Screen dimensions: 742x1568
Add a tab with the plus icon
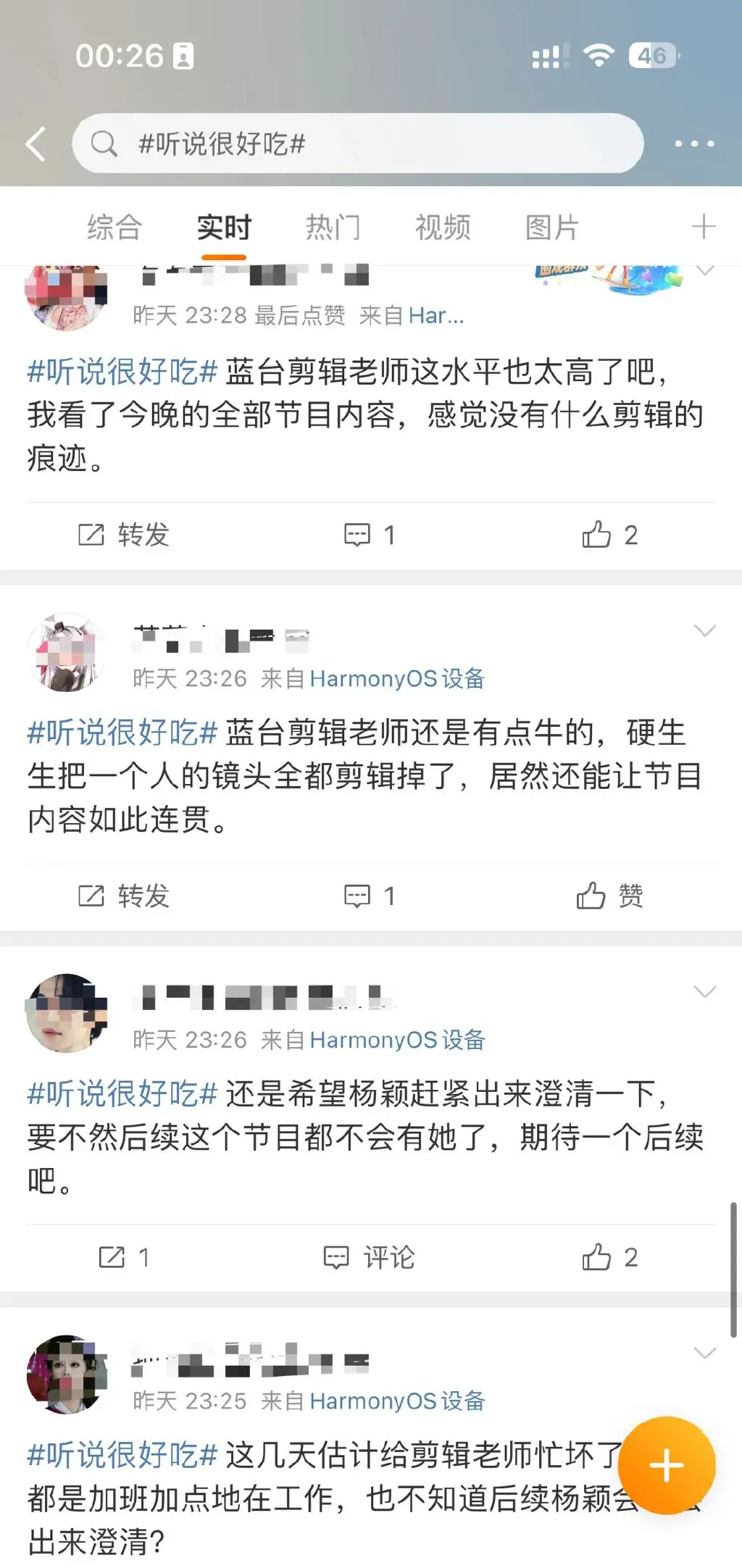(703, 227)
